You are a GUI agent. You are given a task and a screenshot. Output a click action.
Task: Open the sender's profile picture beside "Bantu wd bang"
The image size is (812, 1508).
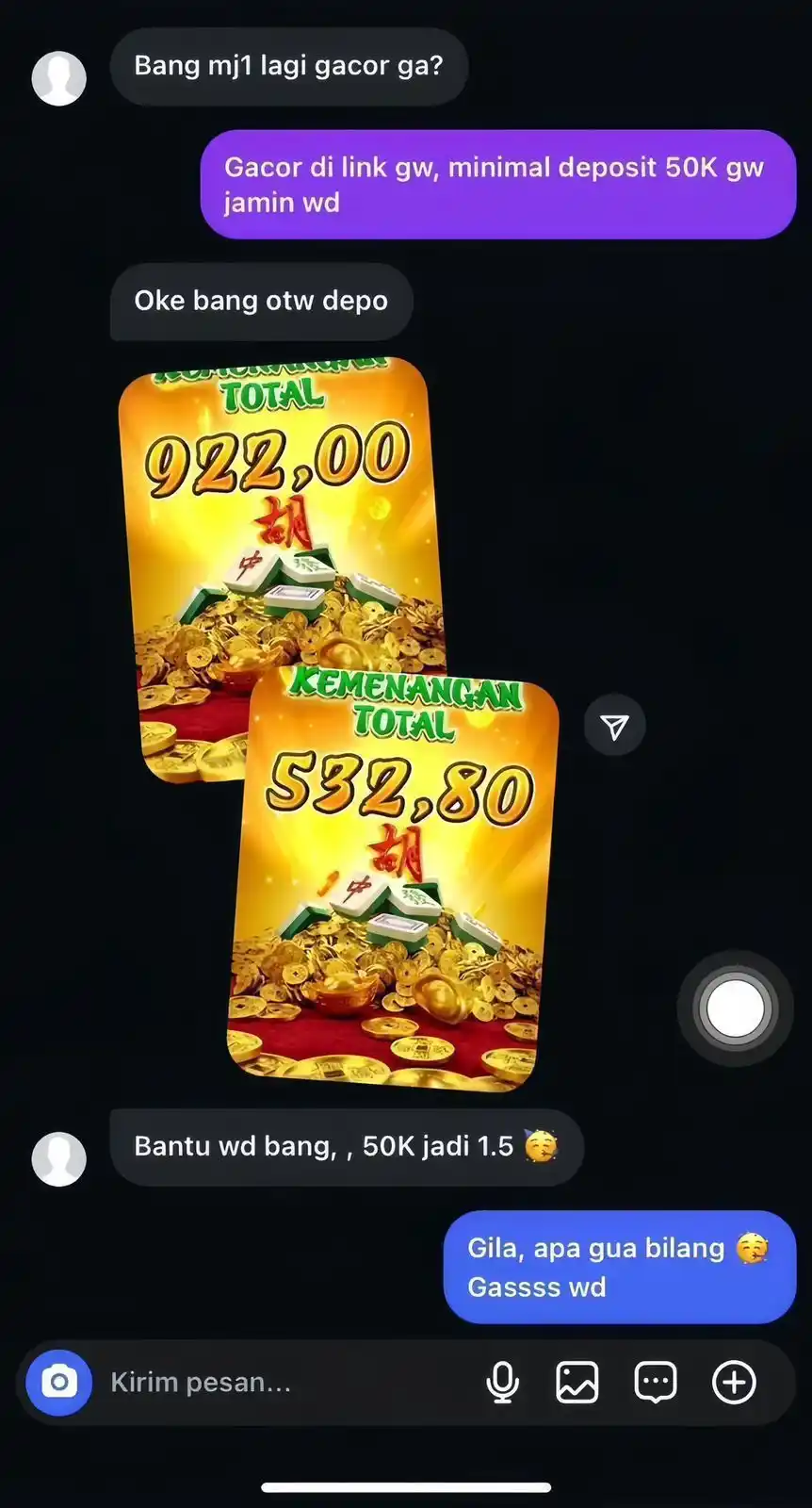click(x=59, y=1158)
